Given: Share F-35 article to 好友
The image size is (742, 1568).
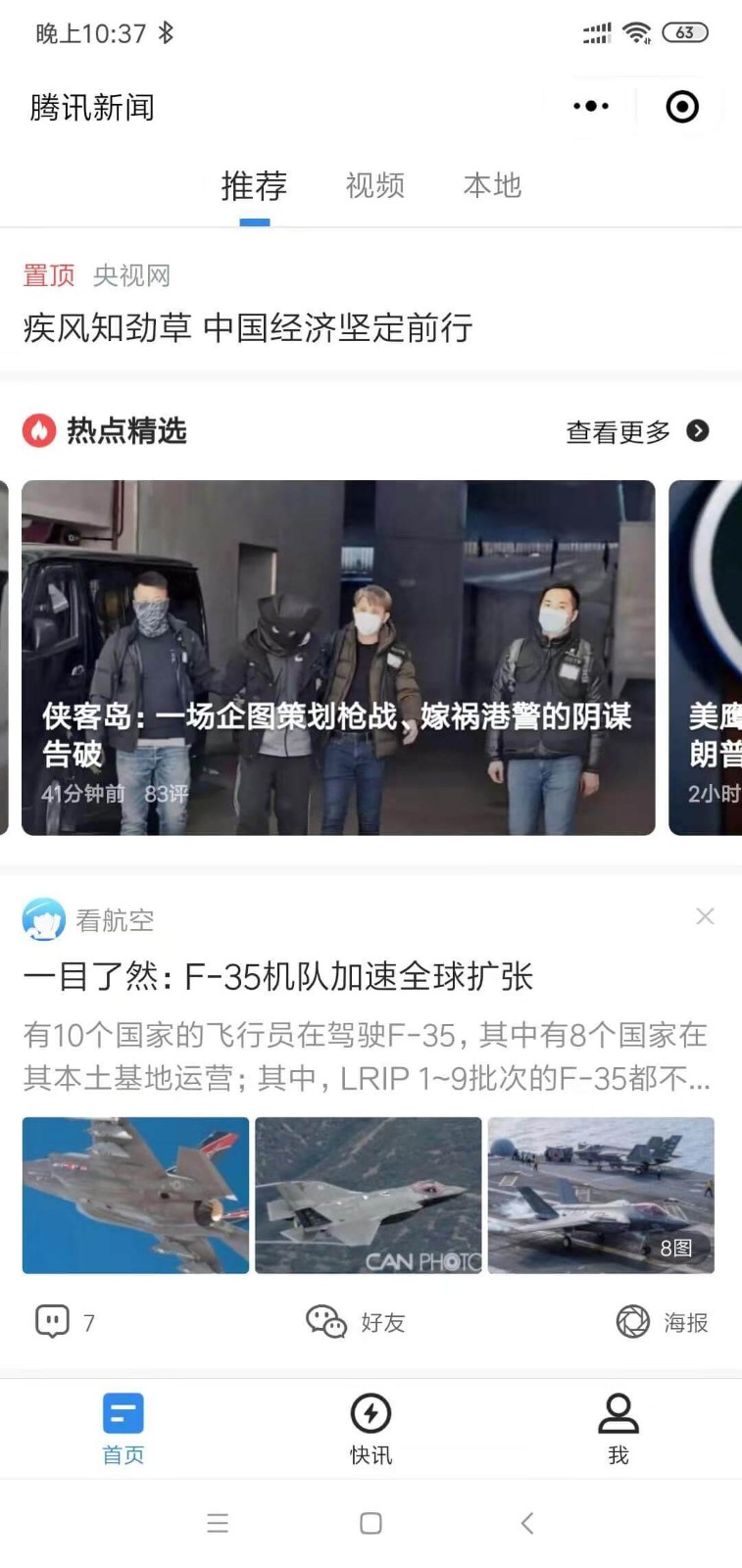Looking at the screenshot, I should [355, 1322].
